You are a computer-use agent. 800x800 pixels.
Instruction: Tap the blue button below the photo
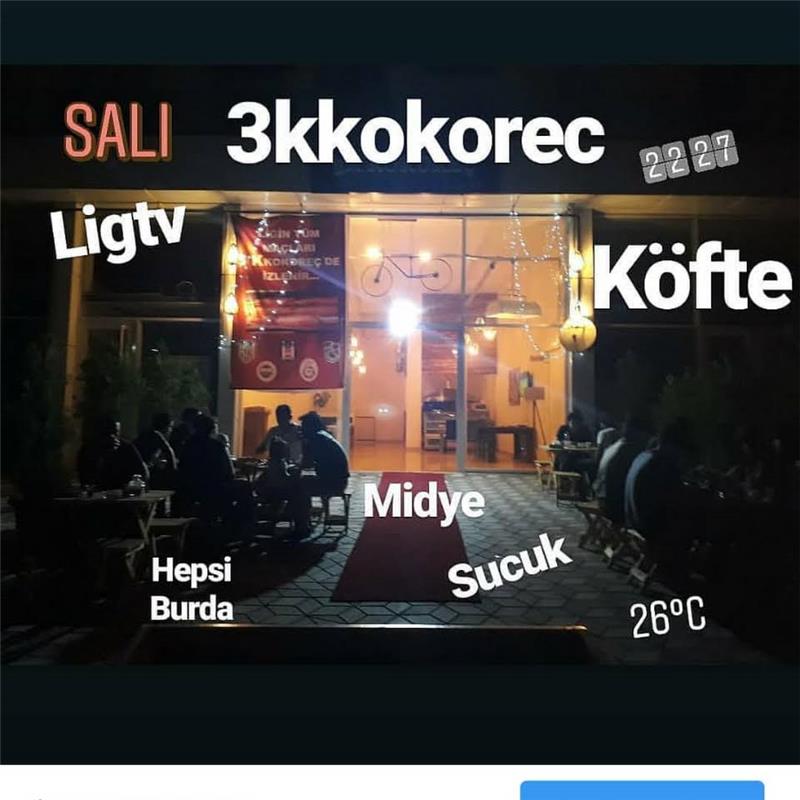[641, 790]
